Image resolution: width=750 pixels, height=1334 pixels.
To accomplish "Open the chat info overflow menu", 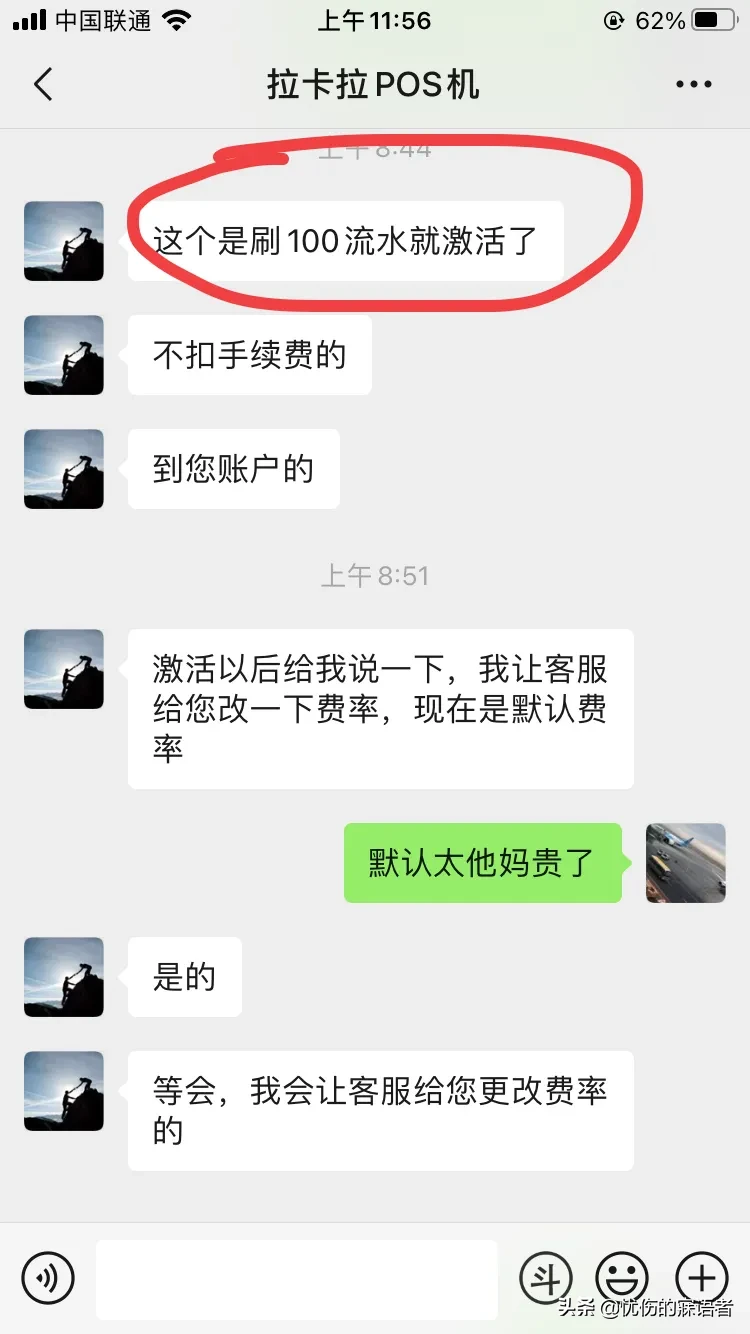I will pos(693,85).
